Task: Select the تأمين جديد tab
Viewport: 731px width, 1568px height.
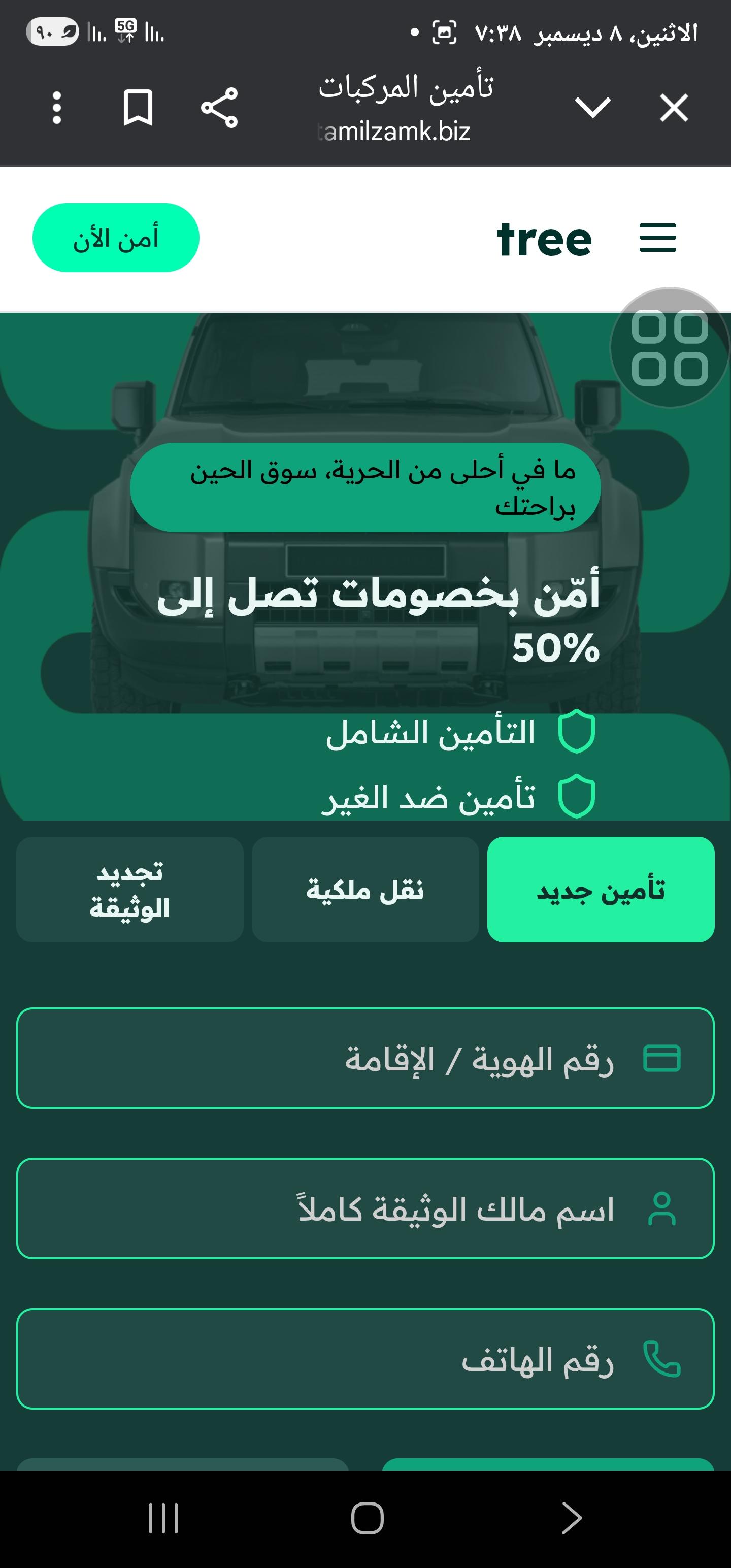Action: (x=600, y=889)
